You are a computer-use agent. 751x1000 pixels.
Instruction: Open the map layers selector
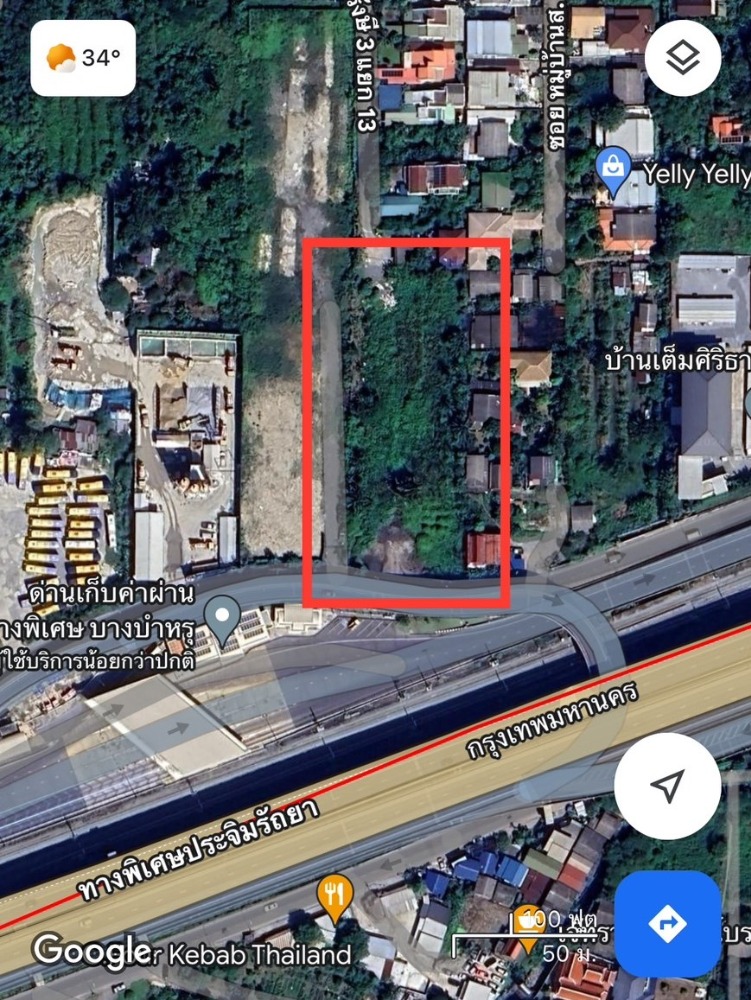pyautogui.click(x=683, y=57)
